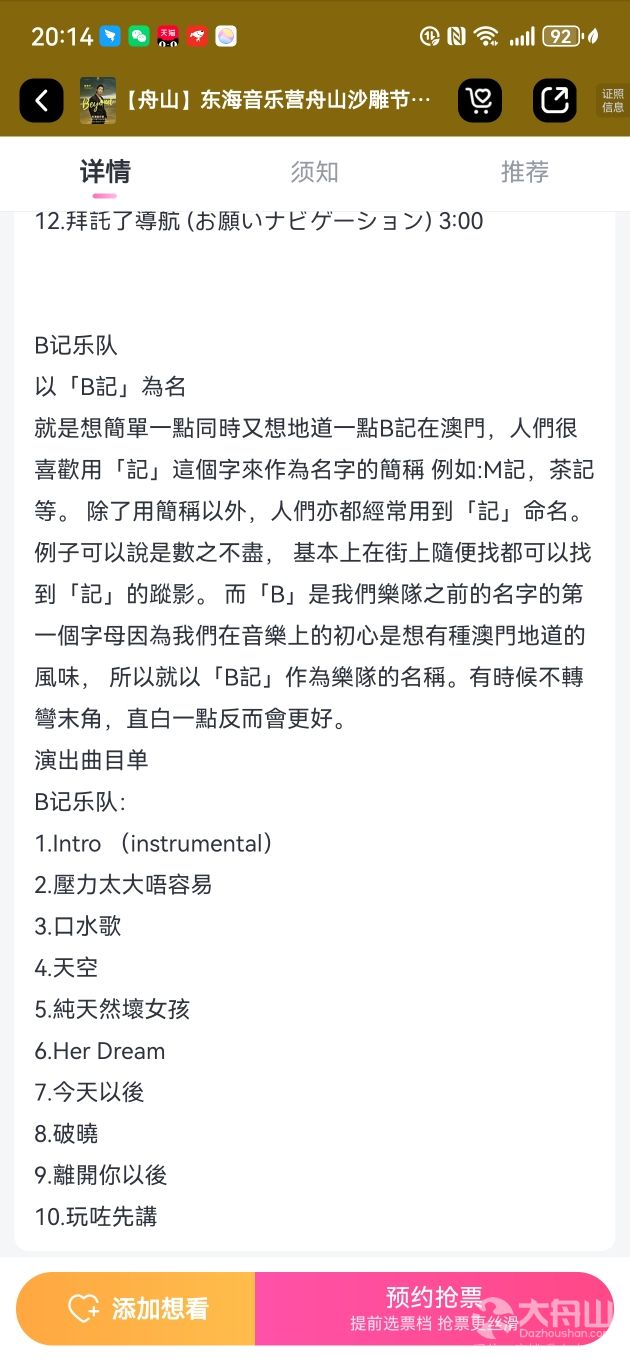Go back with the top-left arrow

tap(42, 100)
